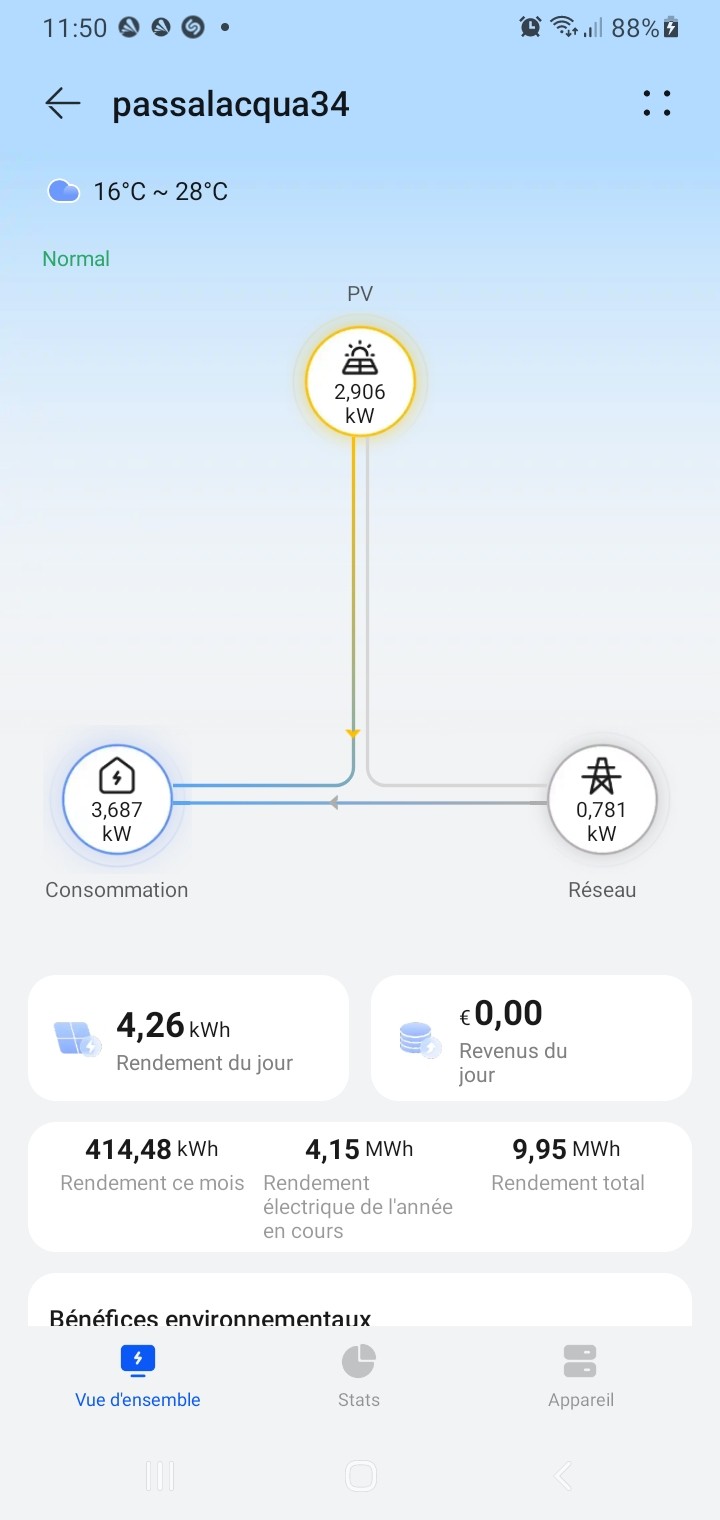
Task: Open recent apps from the navigation bar
Action: (160, 1476)
